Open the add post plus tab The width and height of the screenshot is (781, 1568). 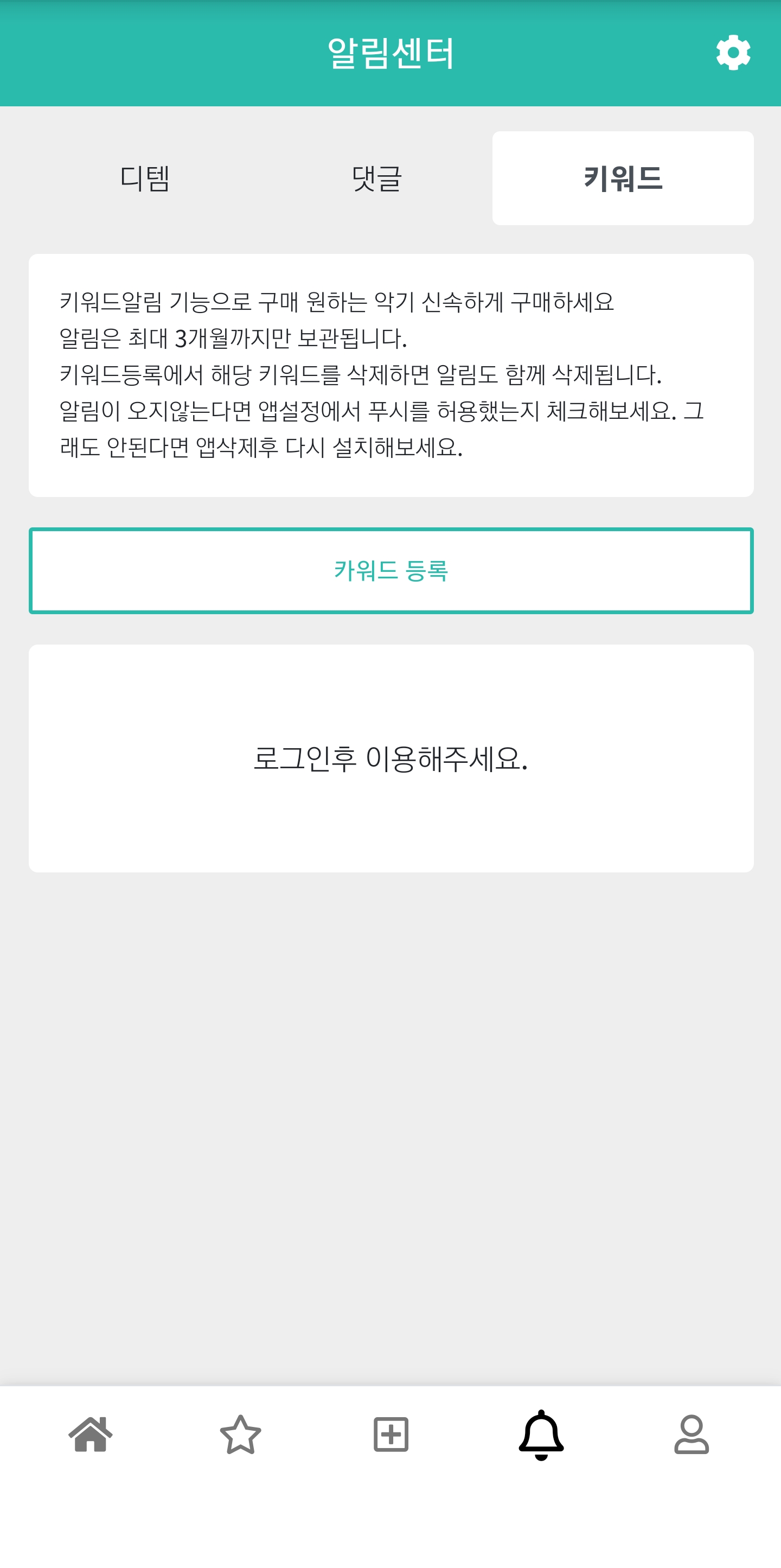390,1434
